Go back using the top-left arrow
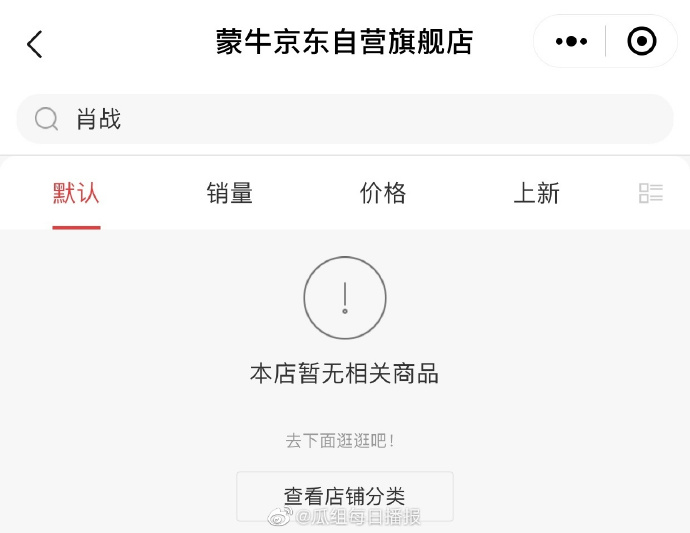The width and height of the screenshot is (690, 533). click(35, 44)
